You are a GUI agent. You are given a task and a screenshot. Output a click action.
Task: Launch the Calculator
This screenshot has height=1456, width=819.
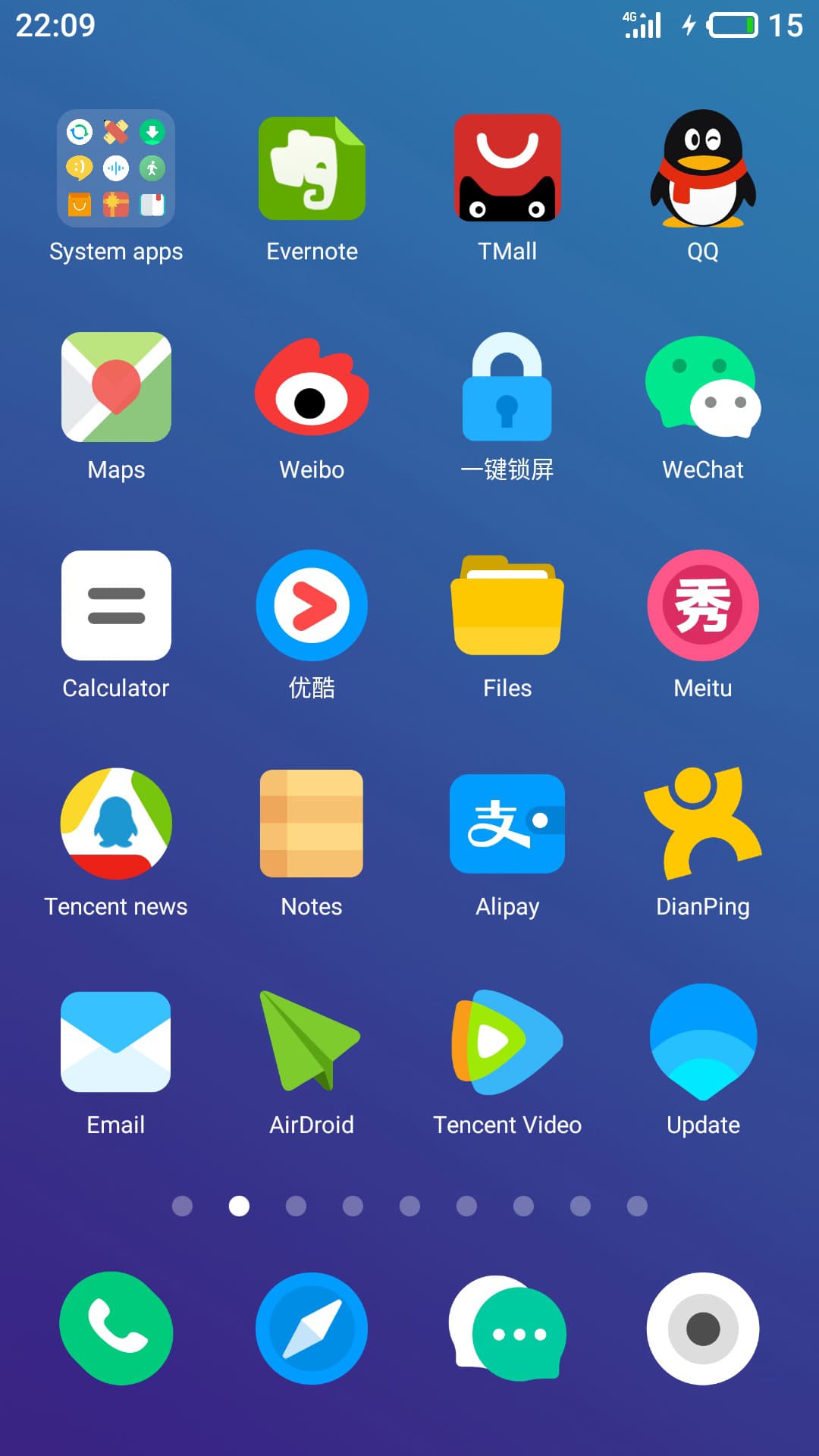116,605
